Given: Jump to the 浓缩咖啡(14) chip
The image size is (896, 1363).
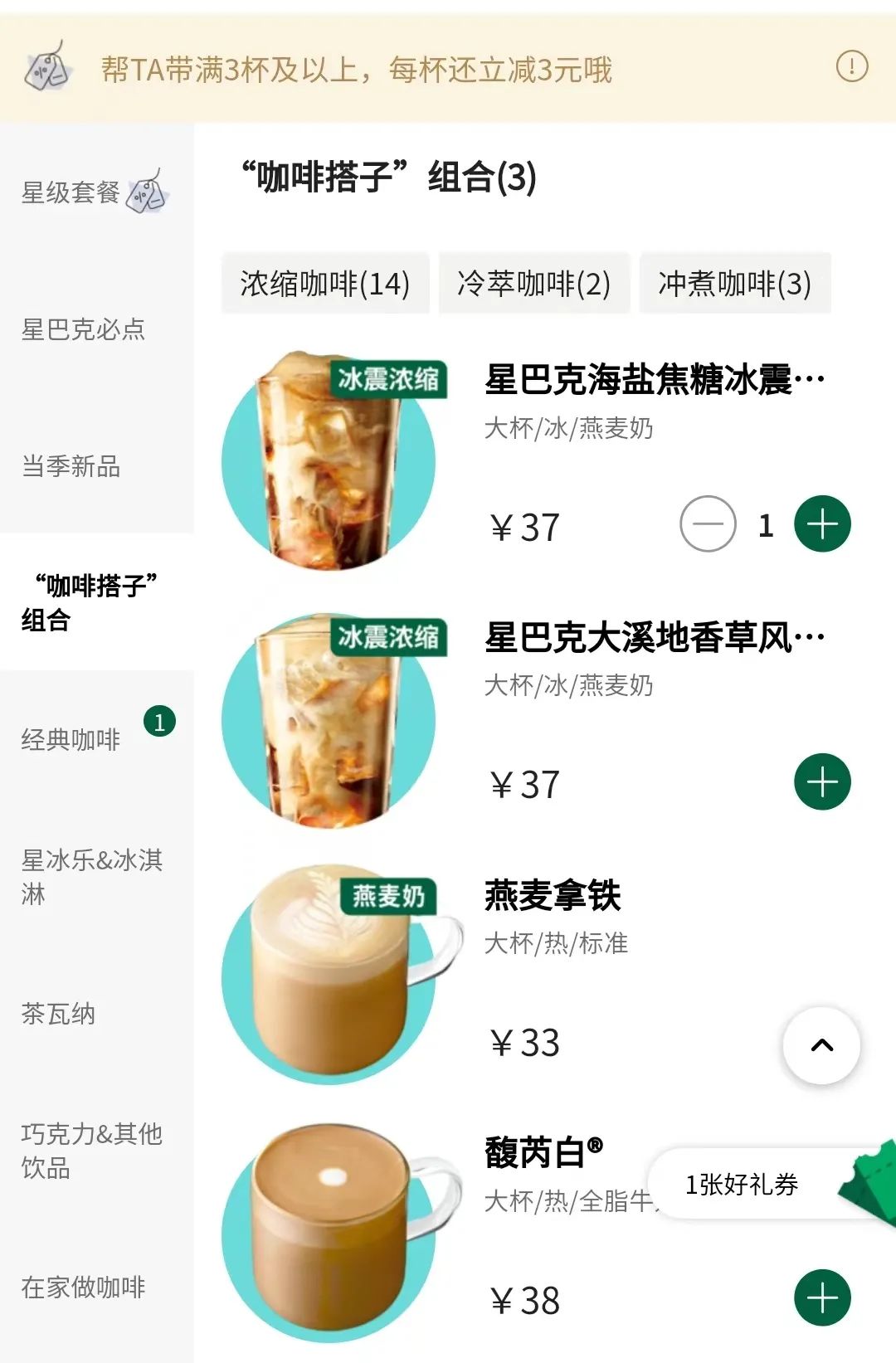Looking at the screenshot, I should [x=325, y=284].
